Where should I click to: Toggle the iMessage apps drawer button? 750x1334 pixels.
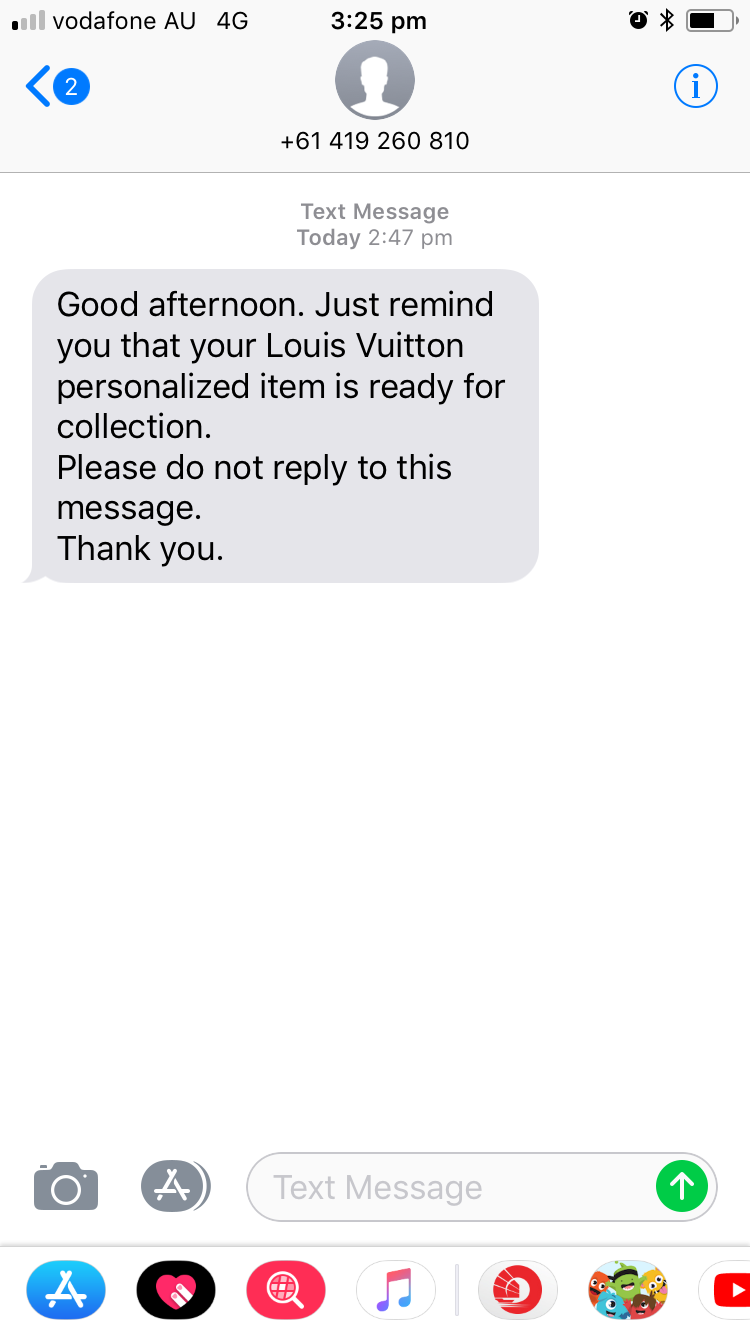pos(175,1187)
